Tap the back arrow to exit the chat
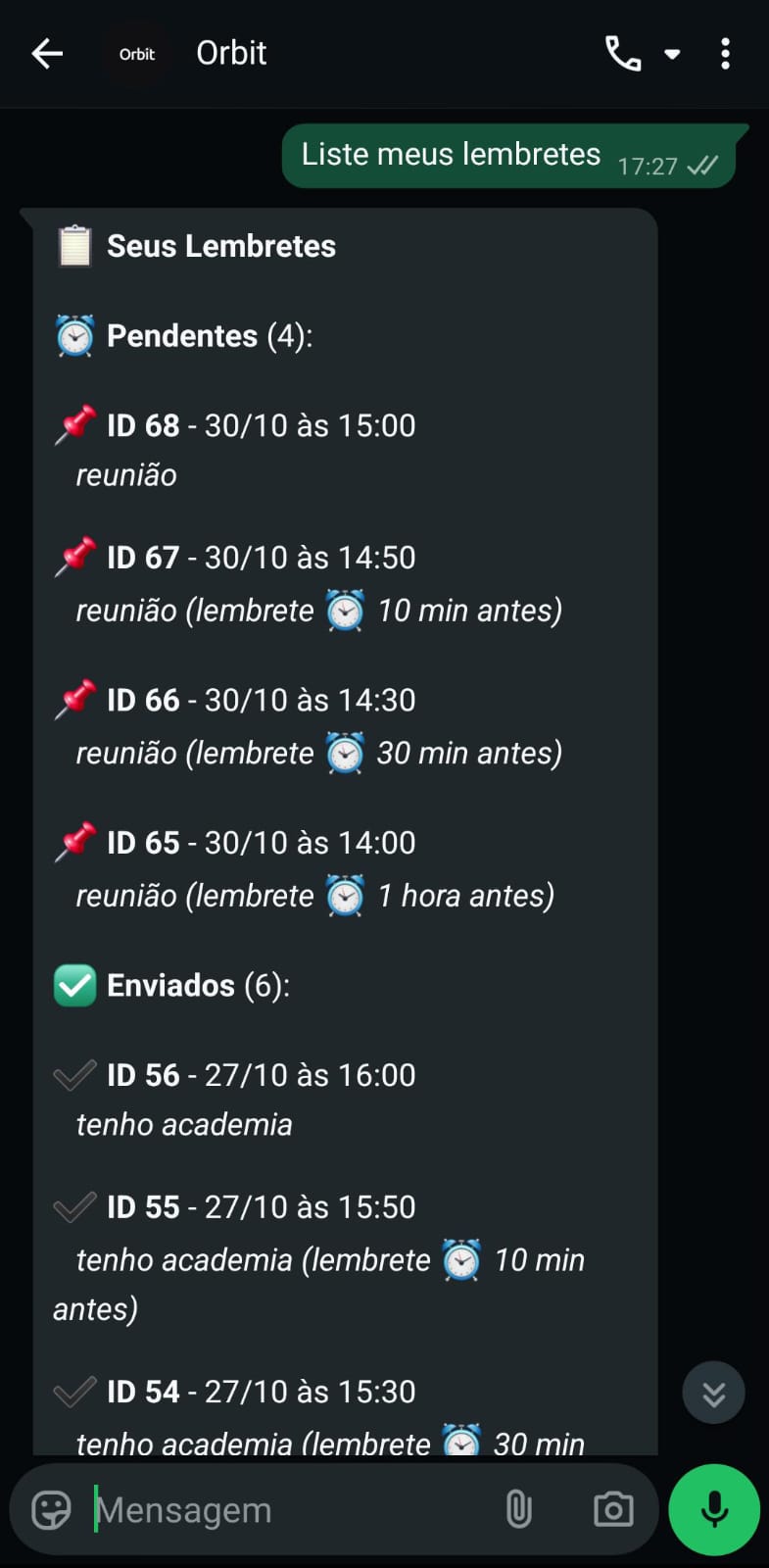This screenshot has width=769, height=1568. pyautogui.click(x=46, y=53)
